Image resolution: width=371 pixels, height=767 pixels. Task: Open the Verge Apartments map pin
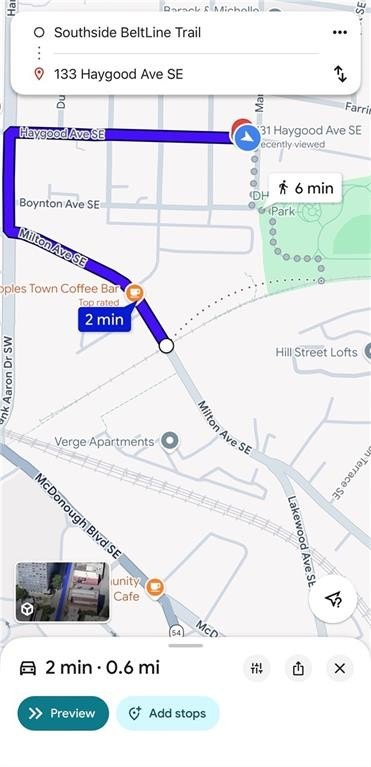(x=170, y=441)
